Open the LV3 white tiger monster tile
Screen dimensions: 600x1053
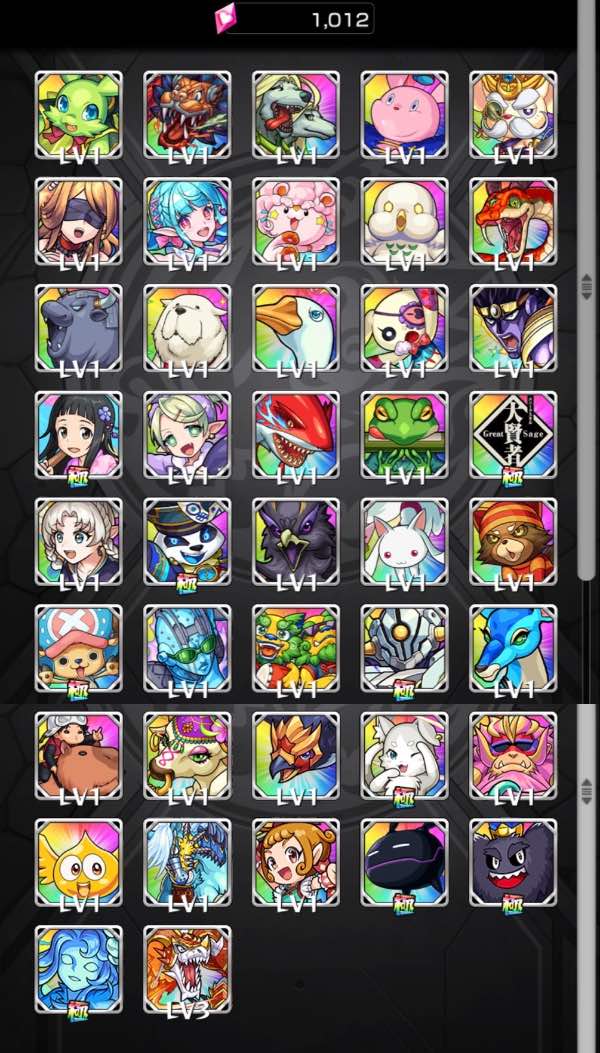(187, 969)
